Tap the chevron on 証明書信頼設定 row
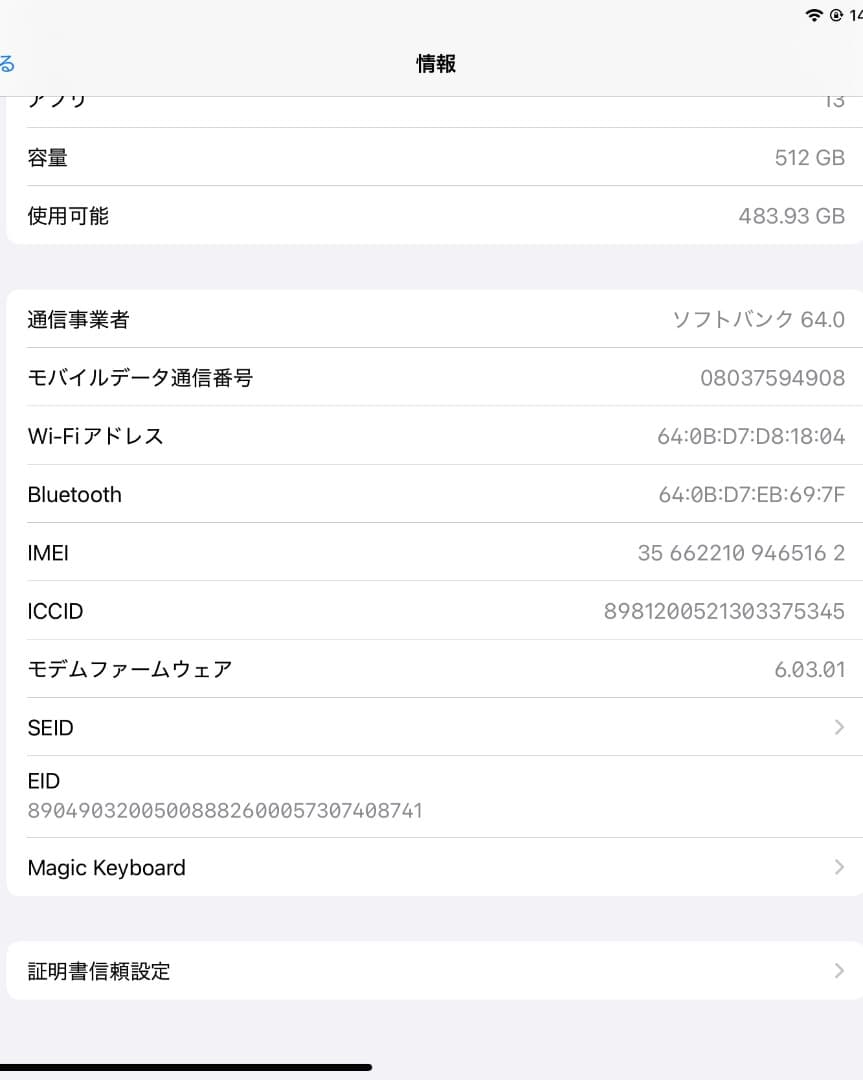The height and width of the screenshot is (1080, 863). (839, 970)
